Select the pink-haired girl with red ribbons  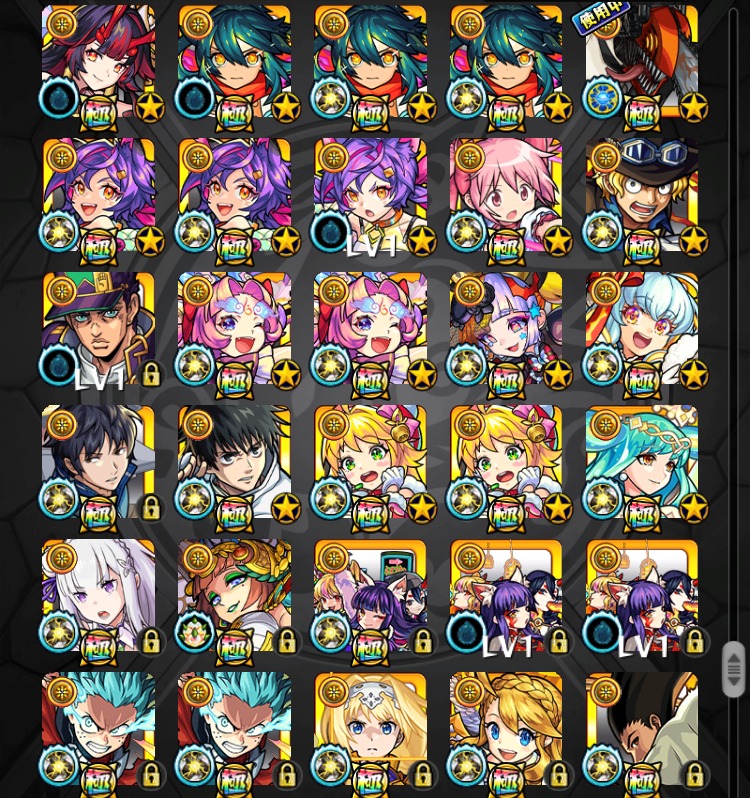pos(505,195)
